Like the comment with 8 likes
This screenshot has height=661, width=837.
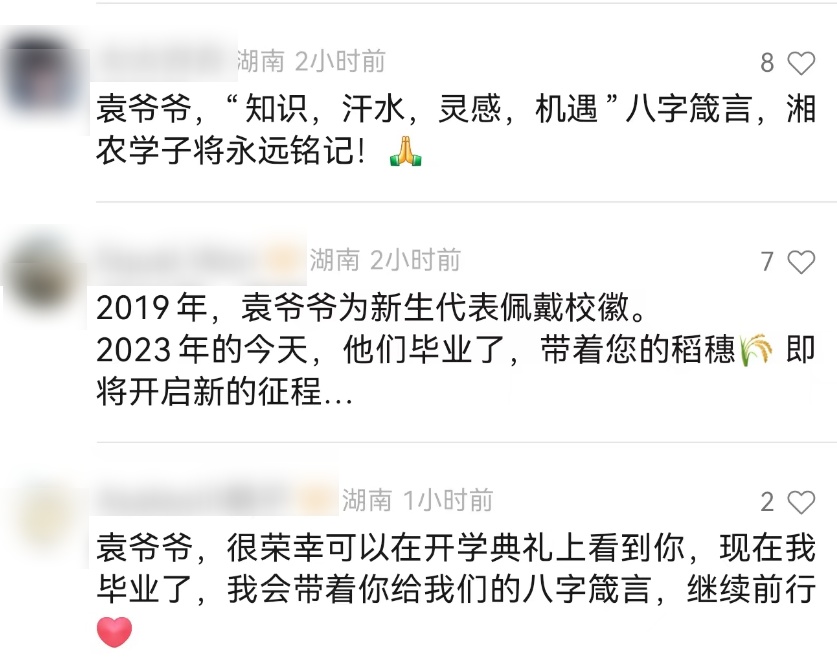point(801,64)
